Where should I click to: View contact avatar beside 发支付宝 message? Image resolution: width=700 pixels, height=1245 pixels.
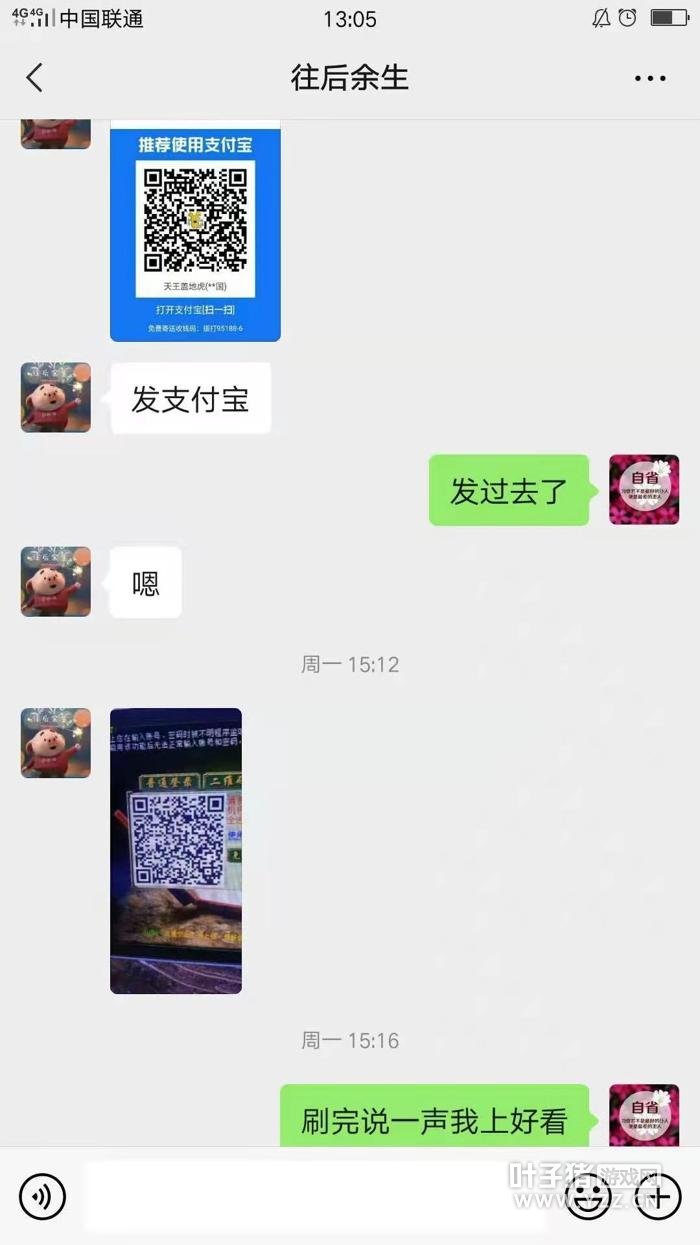click(x=56, y=398)
